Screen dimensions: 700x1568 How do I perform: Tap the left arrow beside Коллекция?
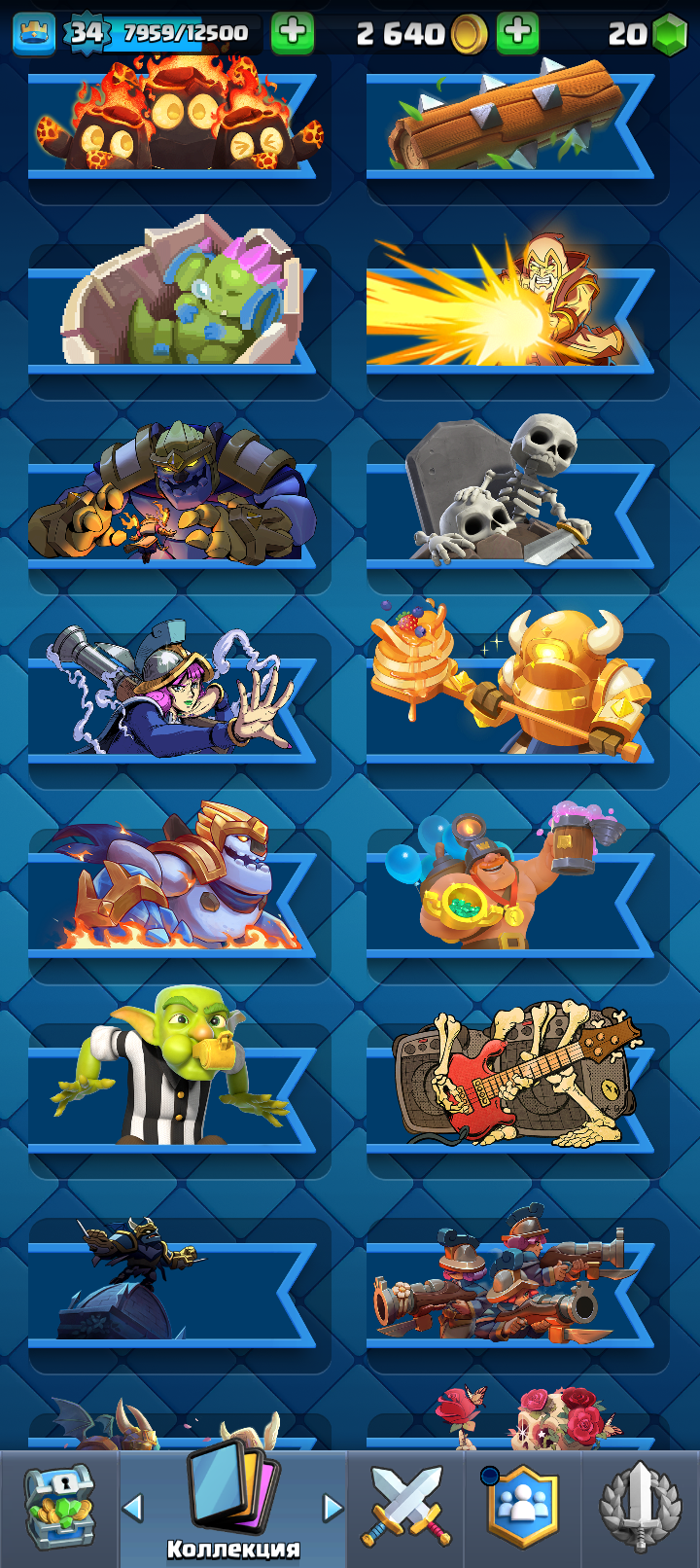pyautogui.click(x=133, y=1508)
